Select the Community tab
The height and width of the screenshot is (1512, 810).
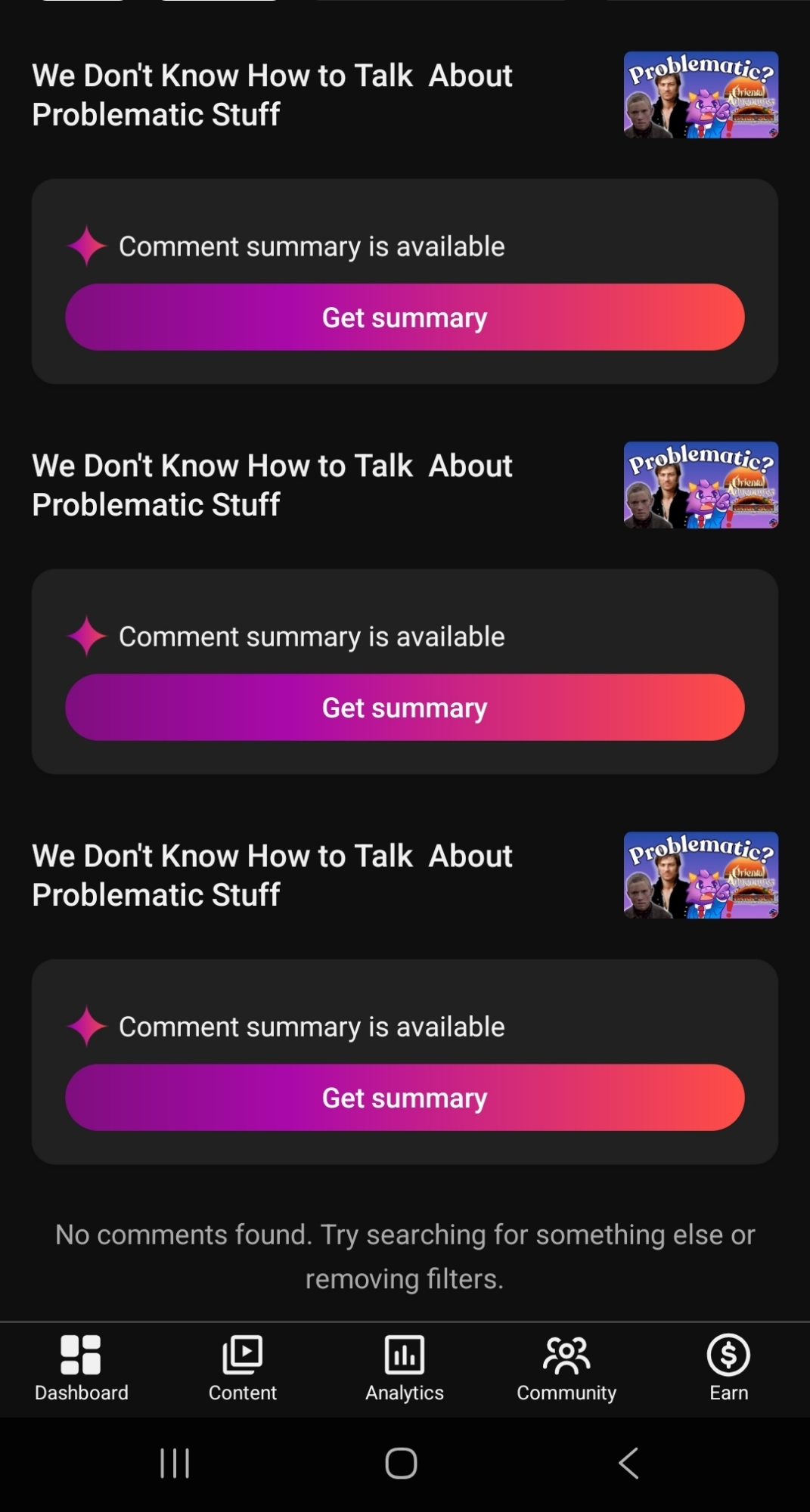point(566,1368)
